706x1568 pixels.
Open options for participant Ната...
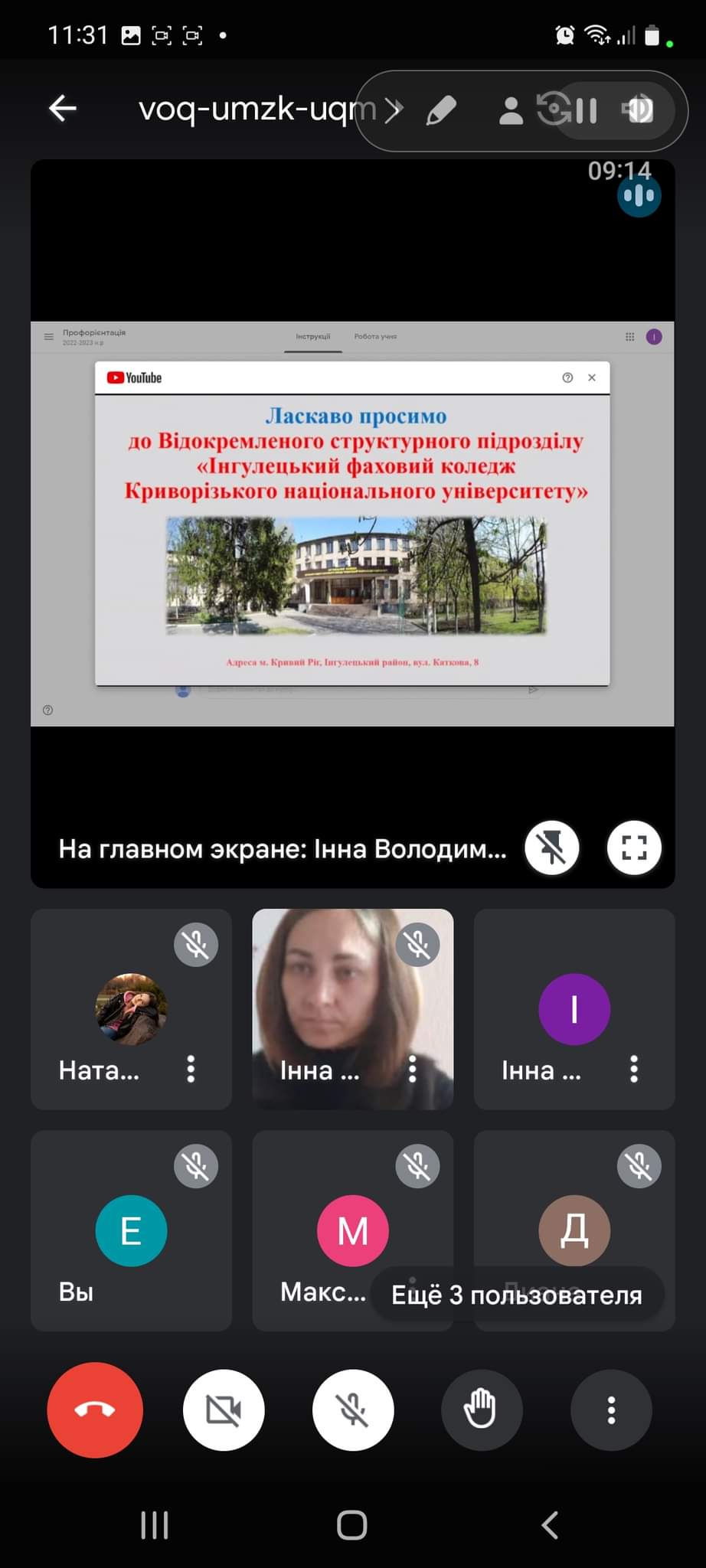(191, 1069)
